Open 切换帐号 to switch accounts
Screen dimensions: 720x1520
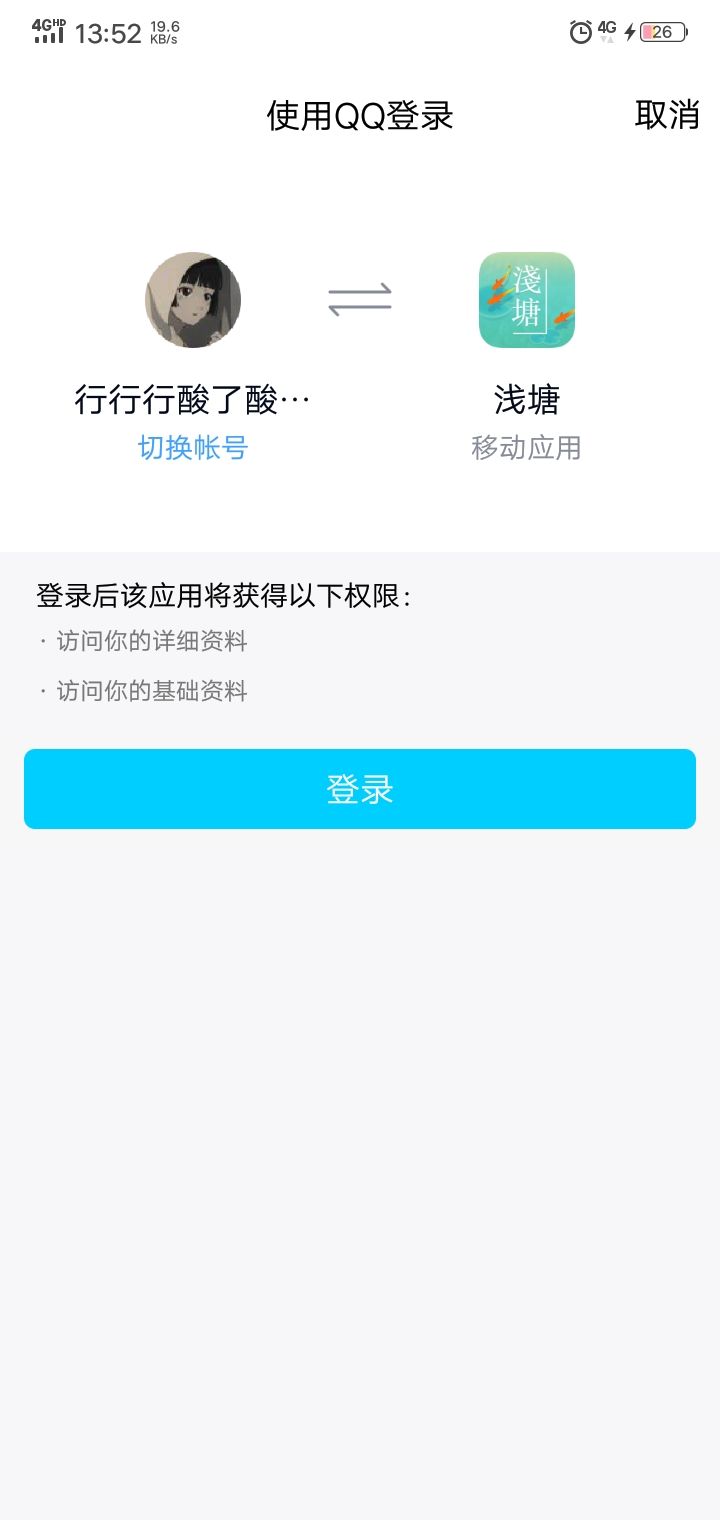click(x=192, y=448)
